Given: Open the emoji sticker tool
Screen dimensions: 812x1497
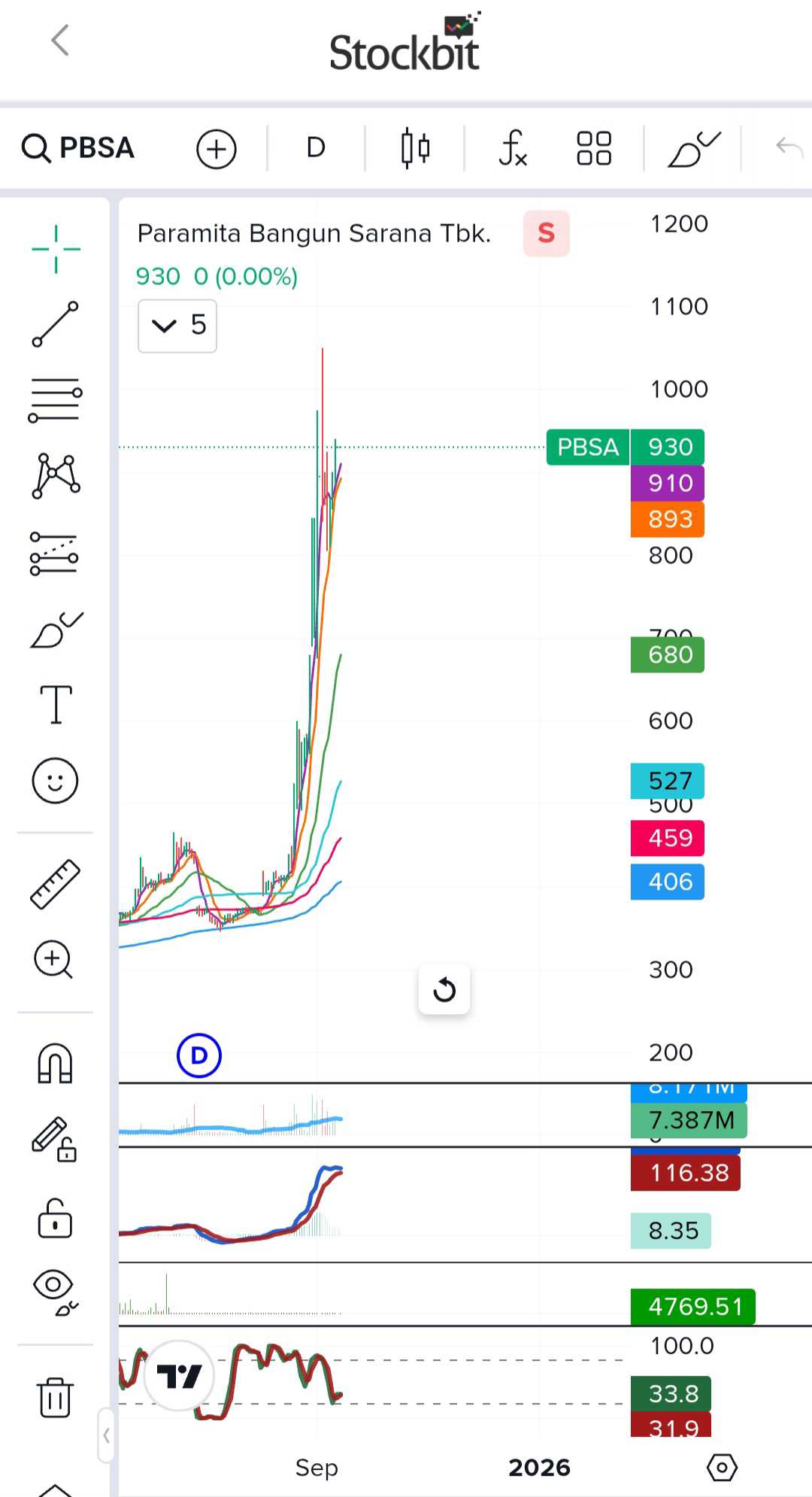Looking at the screenshot, I should pyautogui.click(x=55, y=780).
